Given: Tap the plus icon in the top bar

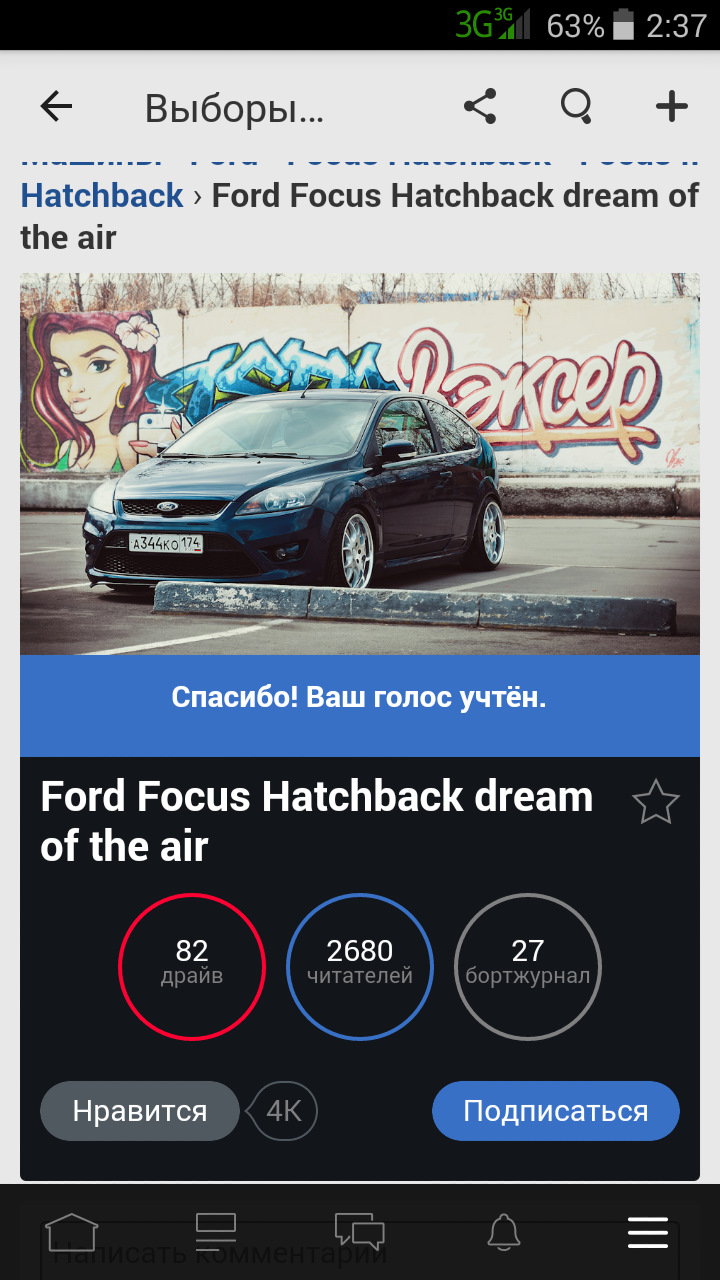Looking at the screenshot, I should pos(671,107).
